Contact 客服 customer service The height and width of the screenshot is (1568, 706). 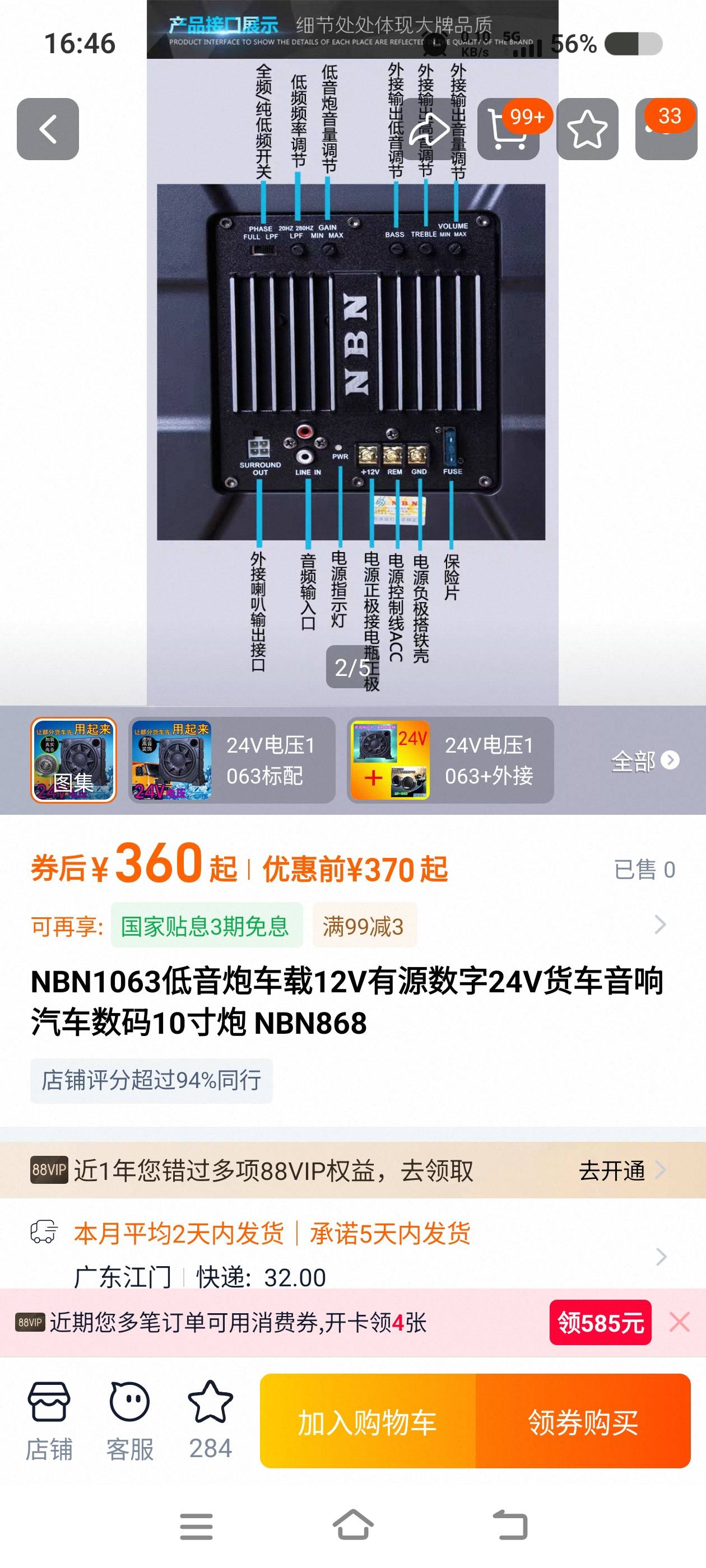pyautogui.click(x=129, y=1421)
